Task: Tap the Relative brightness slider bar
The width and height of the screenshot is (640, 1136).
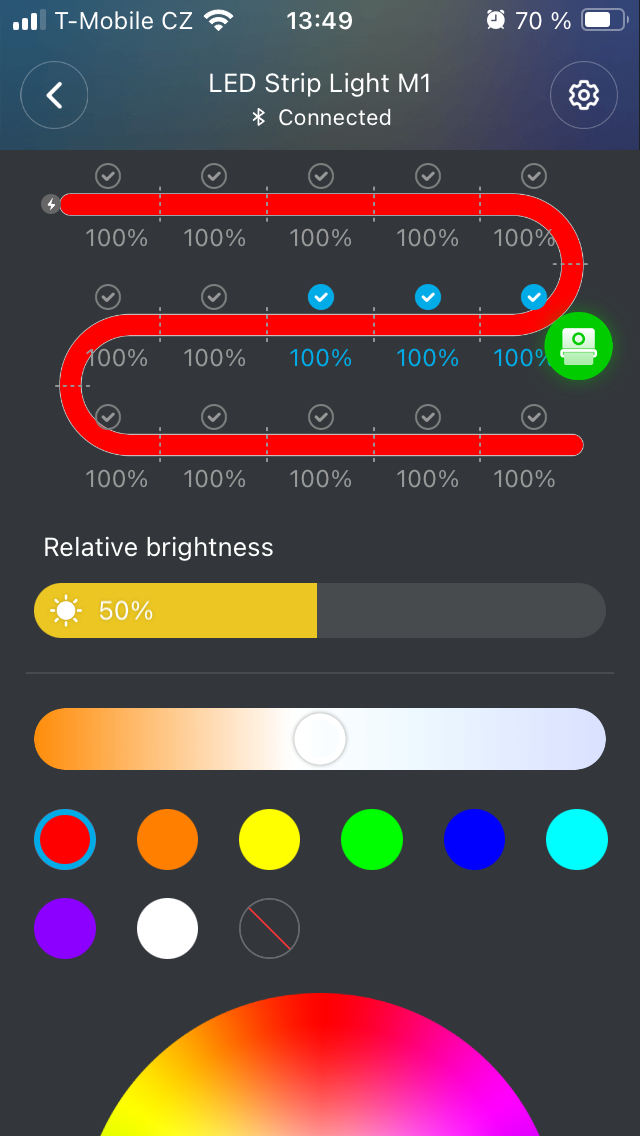Action: [x=320, y=610]
